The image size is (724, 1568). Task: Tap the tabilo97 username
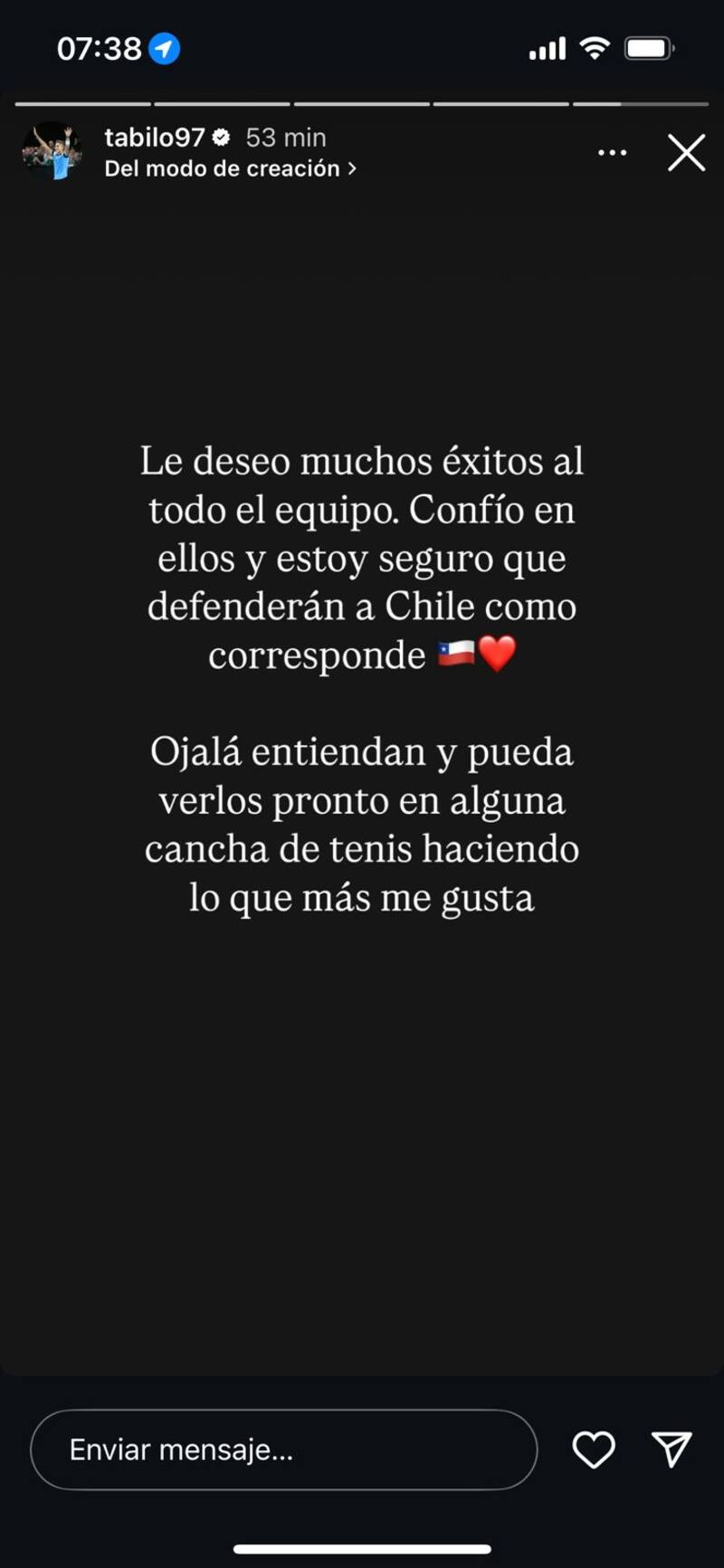point(155,138)
